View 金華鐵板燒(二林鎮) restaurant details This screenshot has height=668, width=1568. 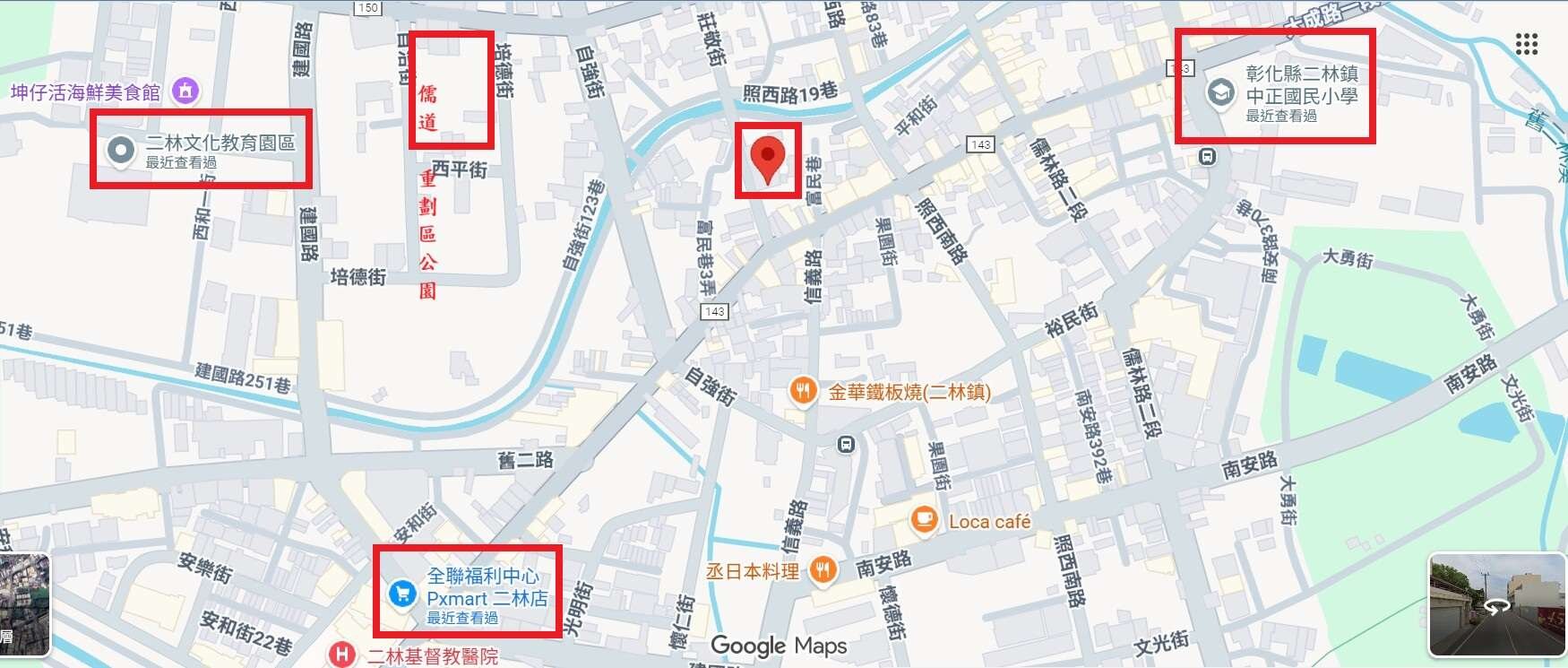click(x=803, y=391)
